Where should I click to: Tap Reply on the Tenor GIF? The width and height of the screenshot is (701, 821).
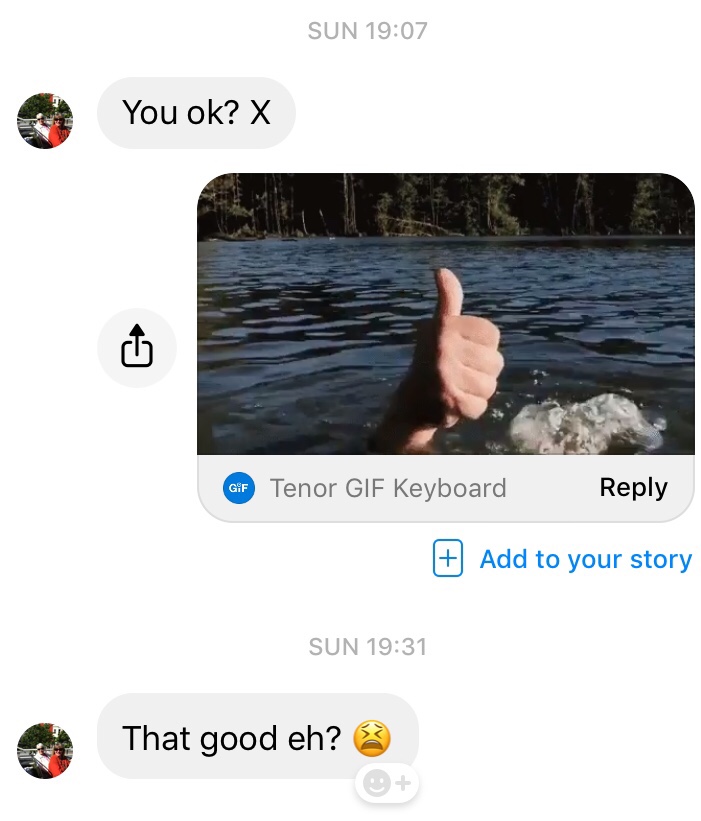coord(633,488)
